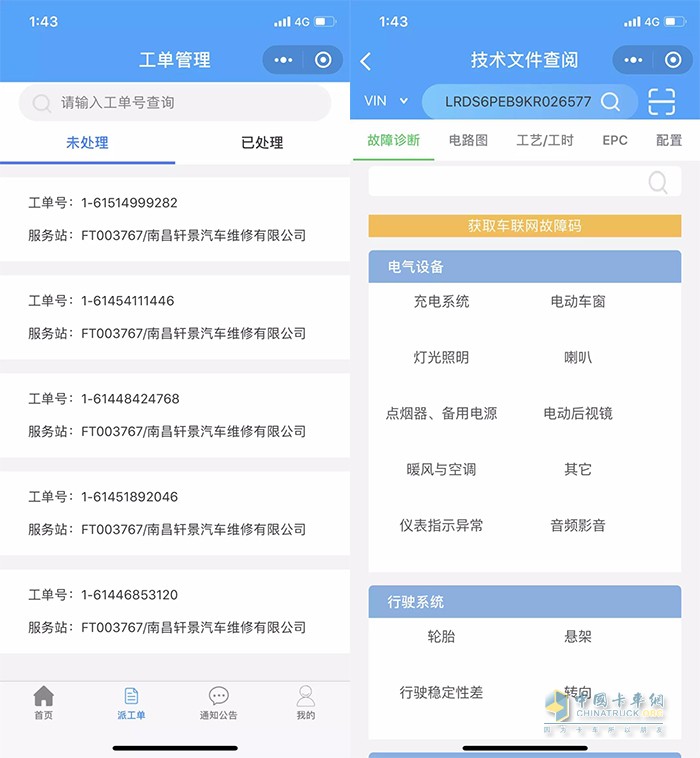Open 轮胎 under 行驶系统
The width and height of the screenshot is (700, 758).
click(441, 636)
